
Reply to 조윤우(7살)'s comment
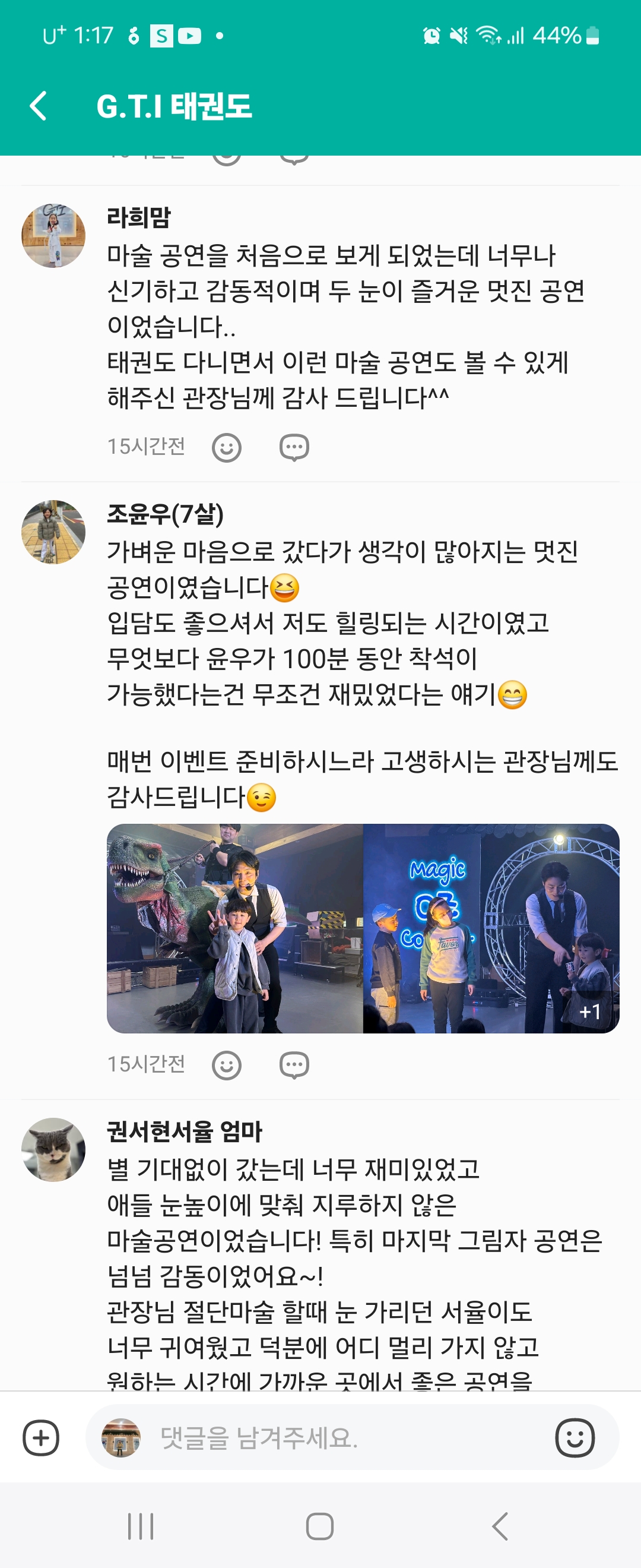pyautogui.click(x=294, y=1065)
